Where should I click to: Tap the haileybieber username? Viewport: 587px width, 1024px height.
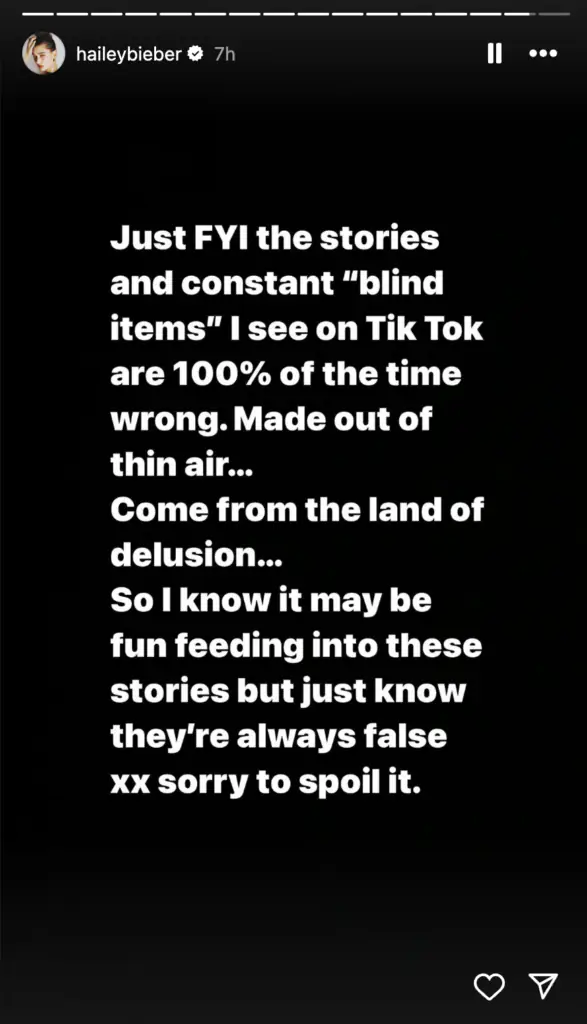[129, 54]
